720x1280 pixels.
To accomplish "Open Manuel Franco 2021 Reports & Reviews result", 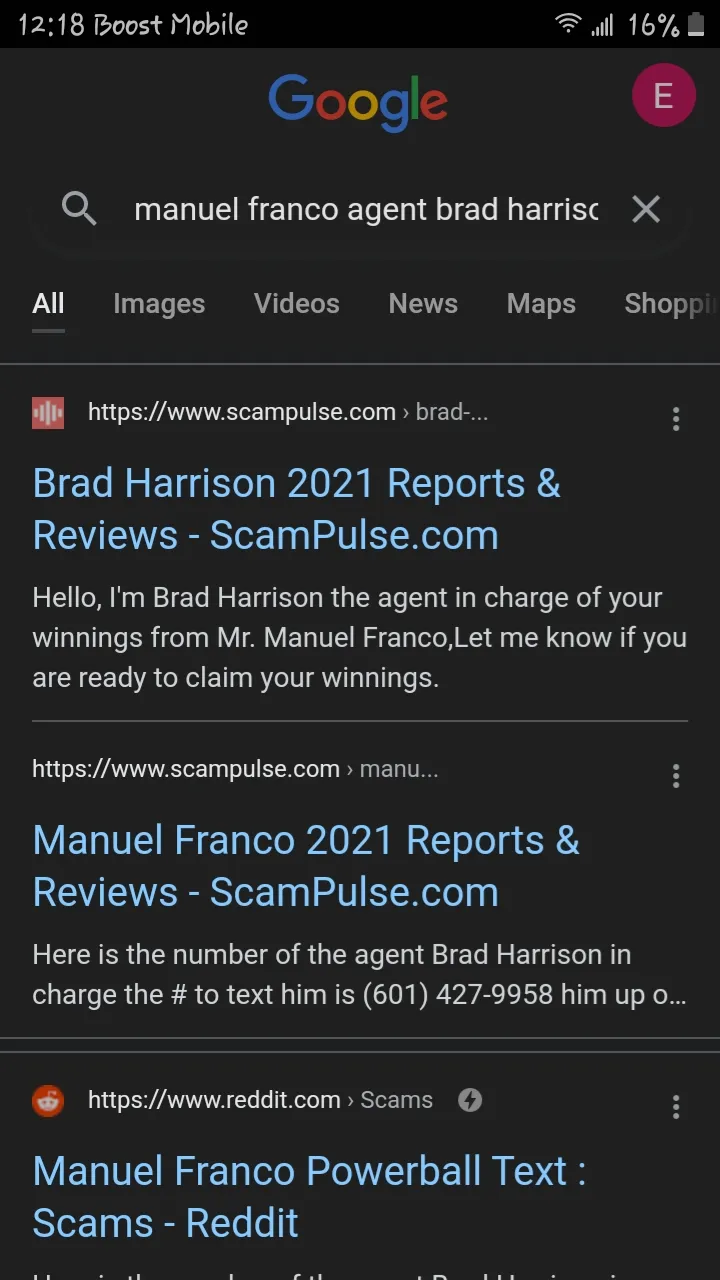I will (306, 866).
